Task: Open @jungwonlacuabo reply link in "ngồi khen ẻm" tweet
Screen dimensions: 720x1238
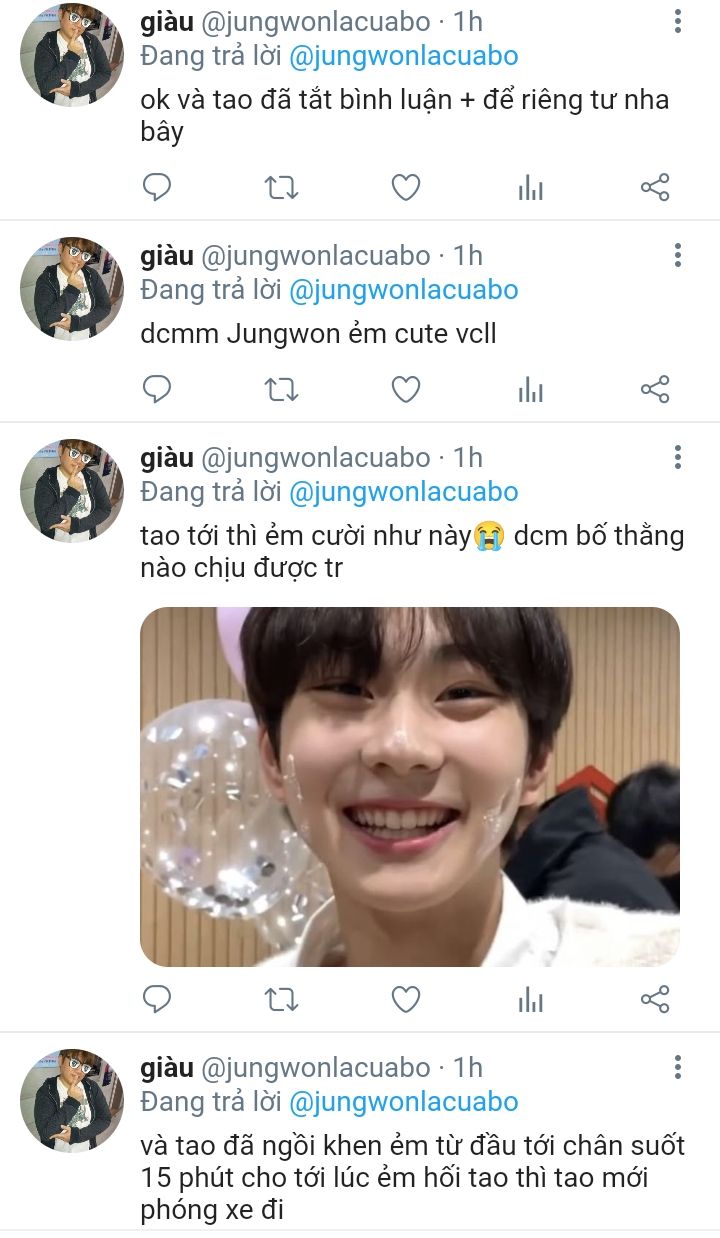Action: point(403,1102)
